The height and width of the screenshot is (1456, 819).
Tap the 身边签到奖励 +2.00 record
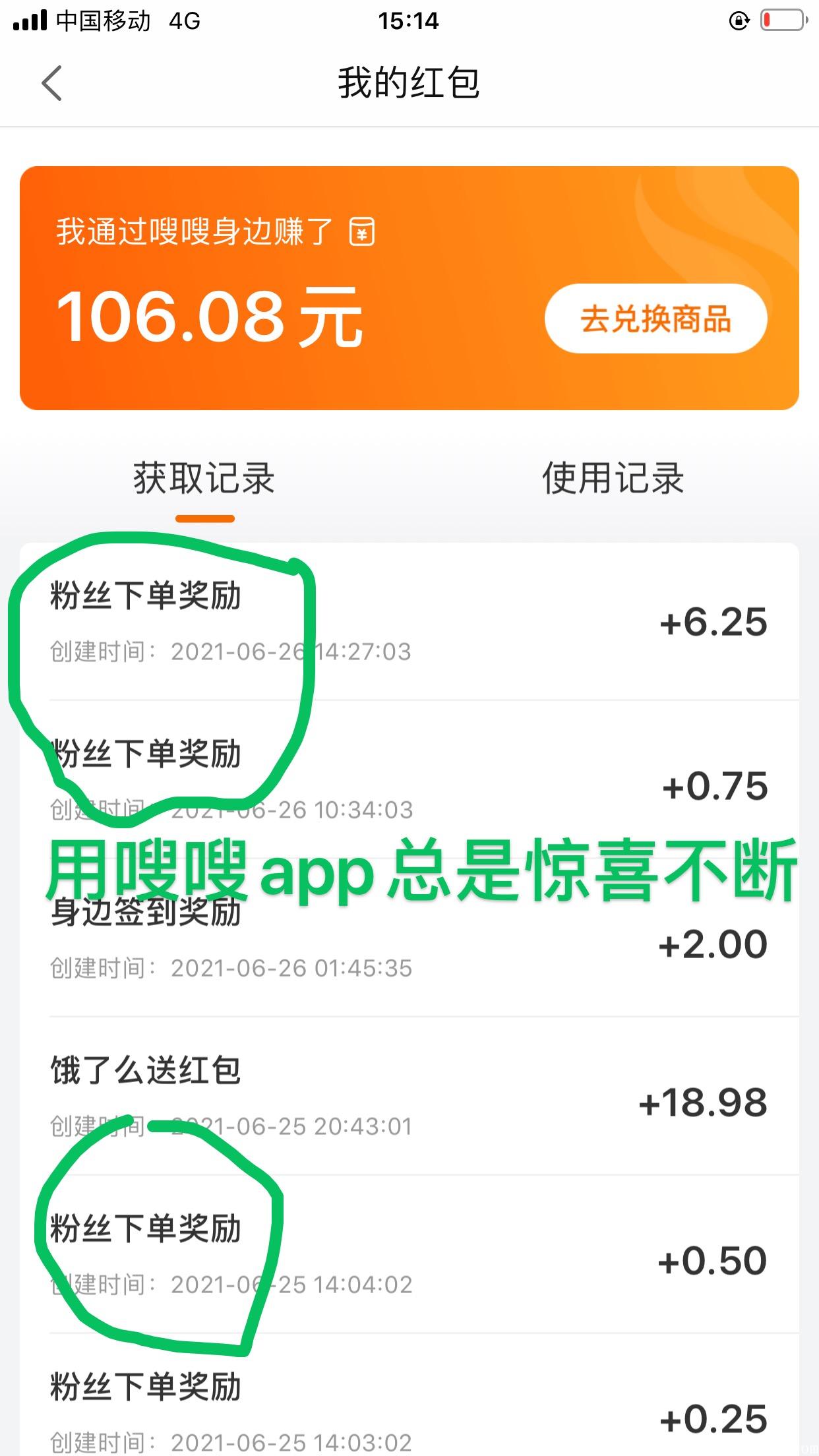tap(409, 943)
